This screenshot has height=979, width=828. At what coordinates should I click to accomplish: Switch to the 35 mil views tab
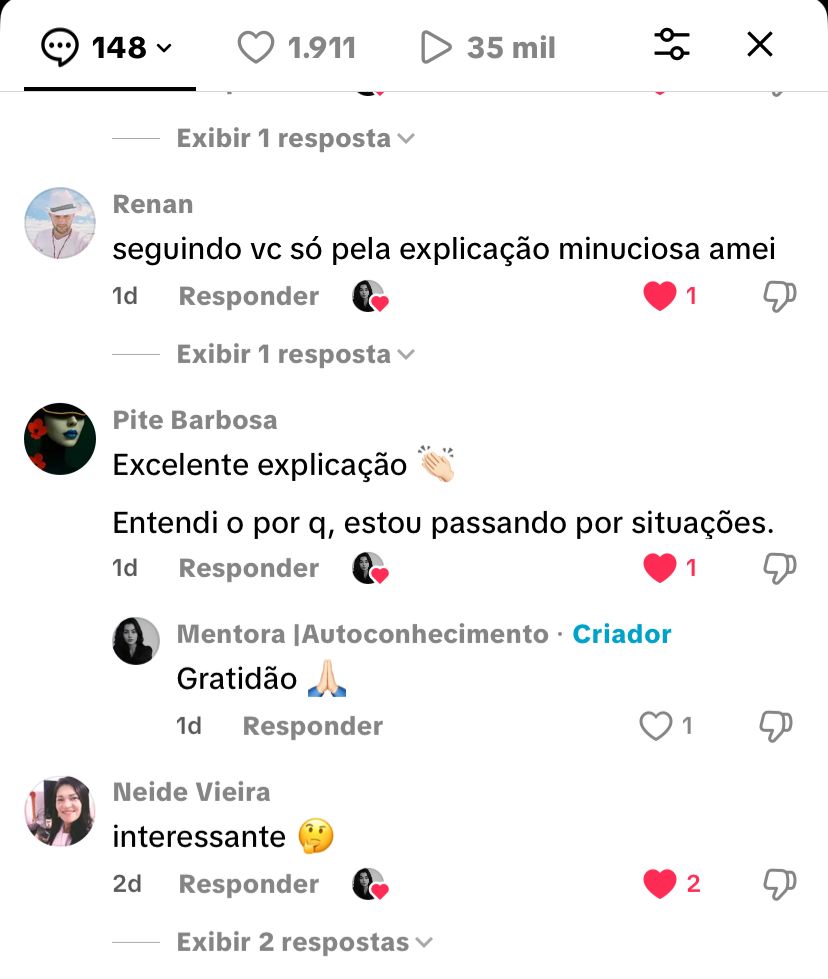pyautogui.click(x=488, y=47)
